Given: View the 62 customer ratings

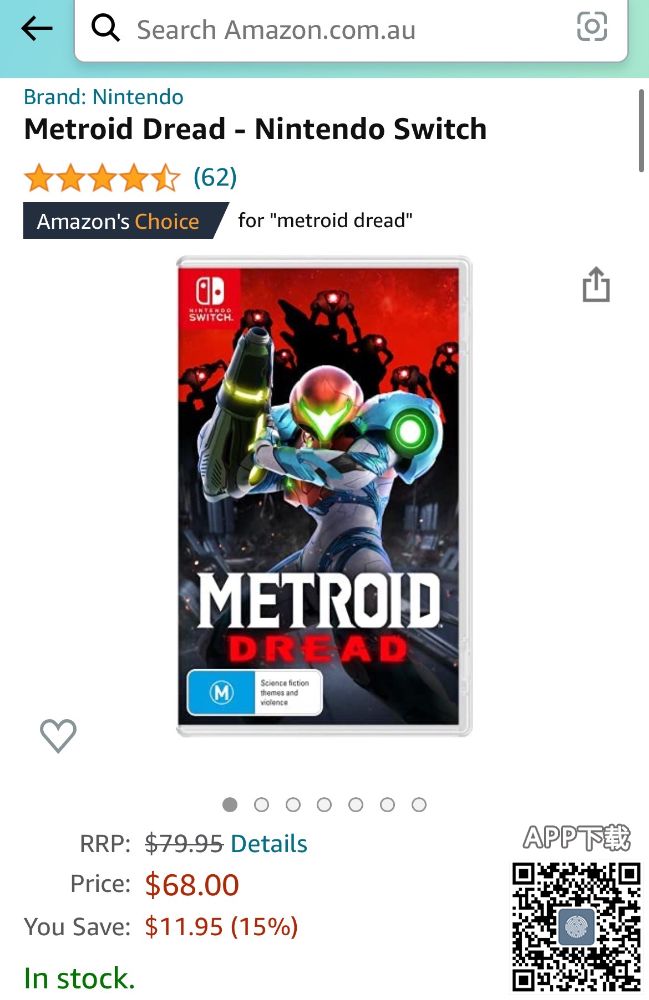Looking at the screenshot, I should 214,177.
